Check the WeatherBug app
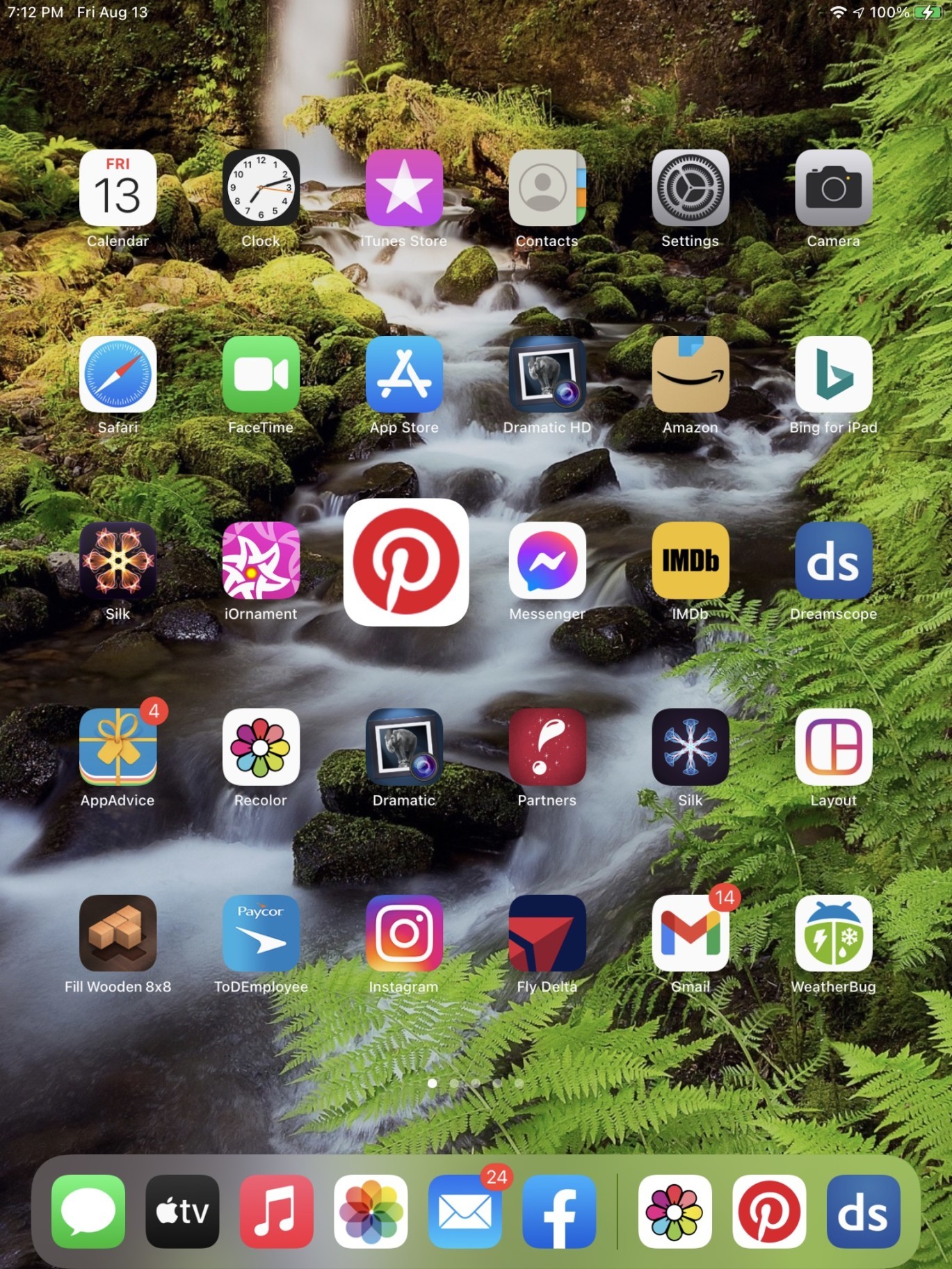 point(833,933)
